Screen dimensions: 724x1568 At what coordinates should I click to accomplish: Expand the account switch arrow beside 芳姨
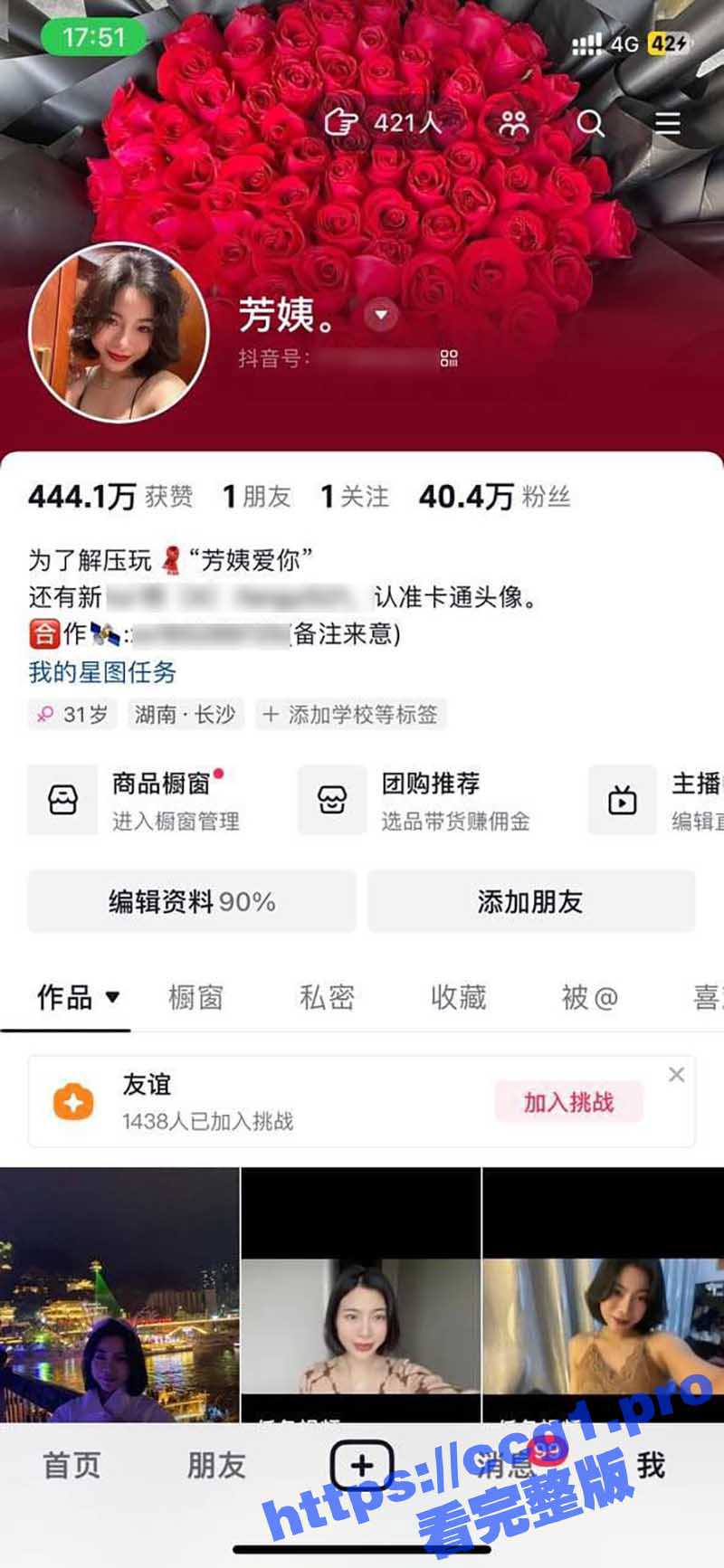[381, 315]
